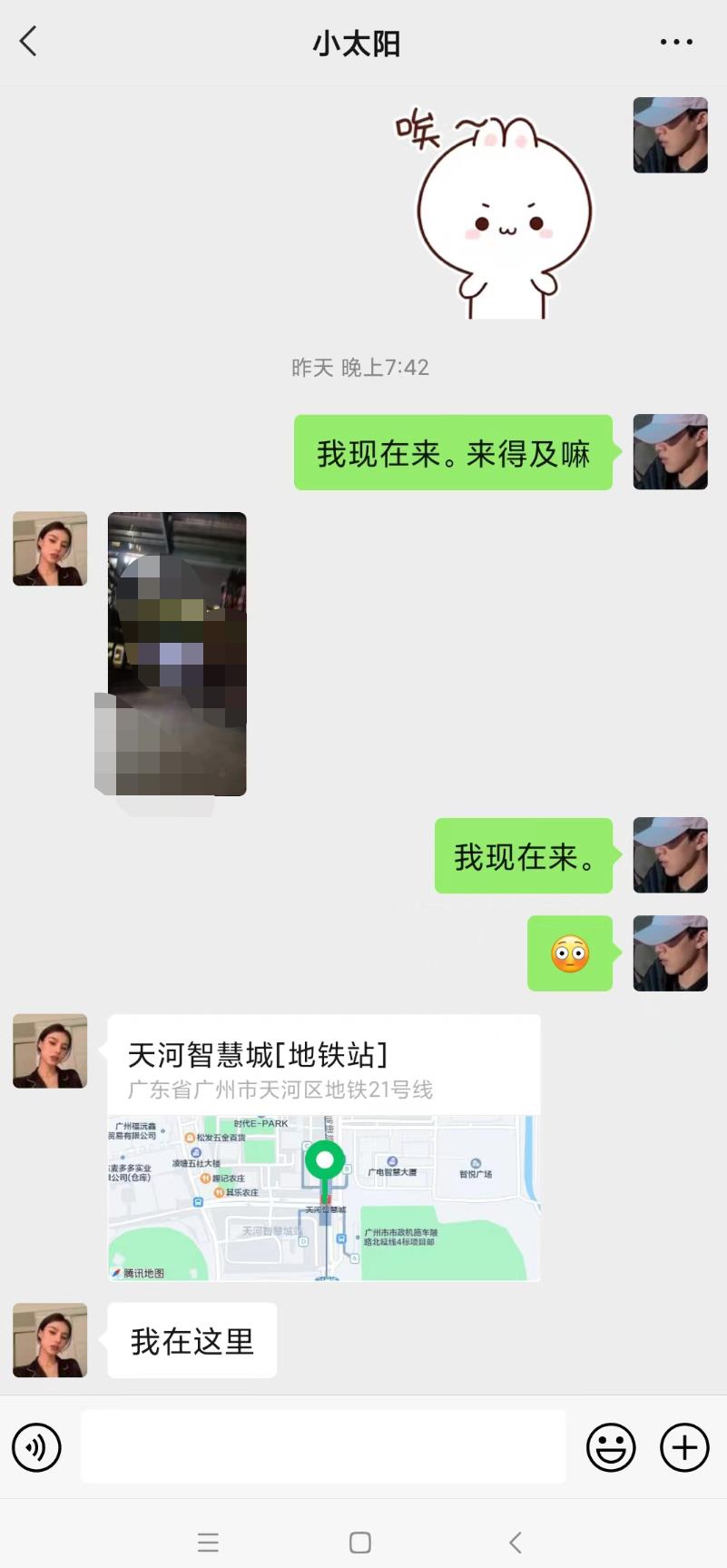
Task: Focus the message text field
Action: point(323,1446)
